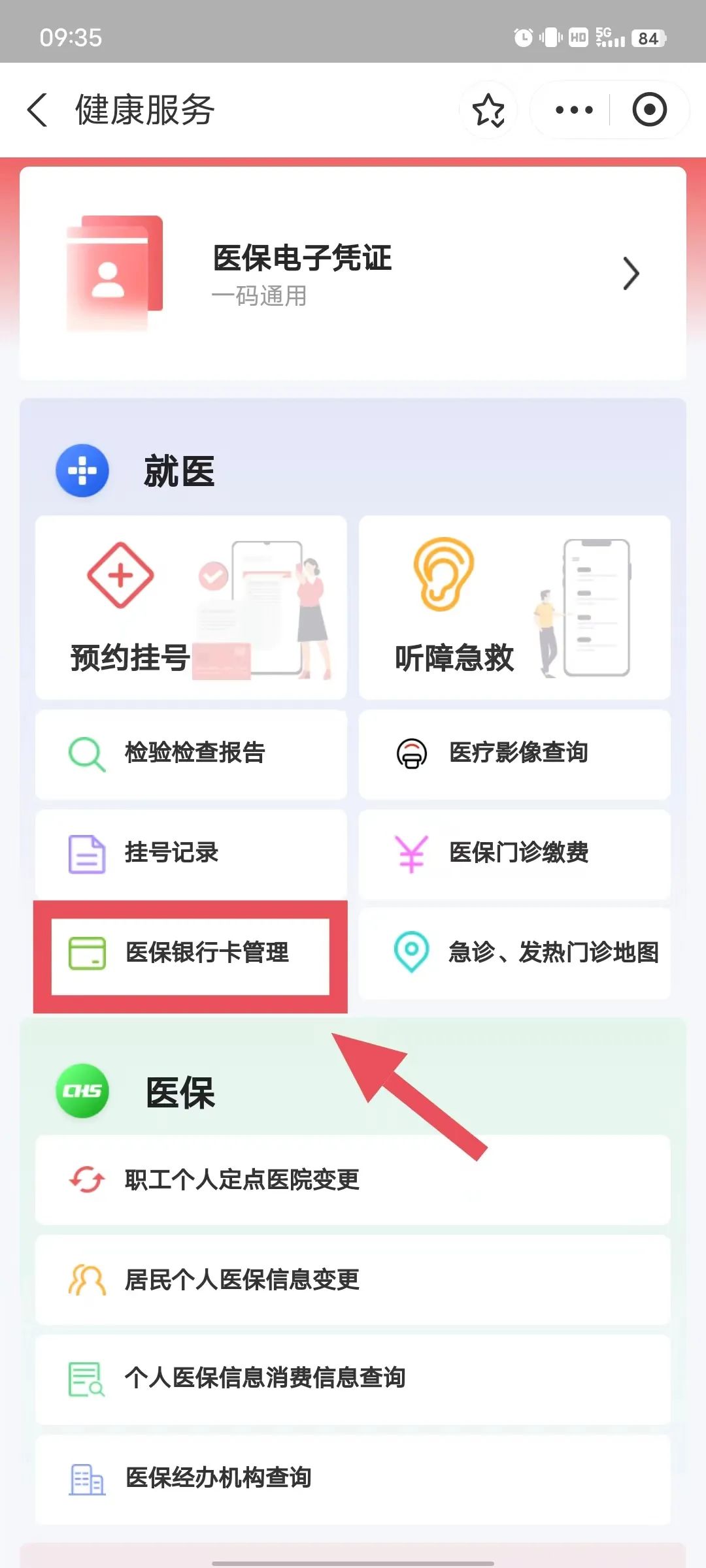706x1568 pixels.
Task: Open 医保门诊缴费
Action: (x=514, y=853)
